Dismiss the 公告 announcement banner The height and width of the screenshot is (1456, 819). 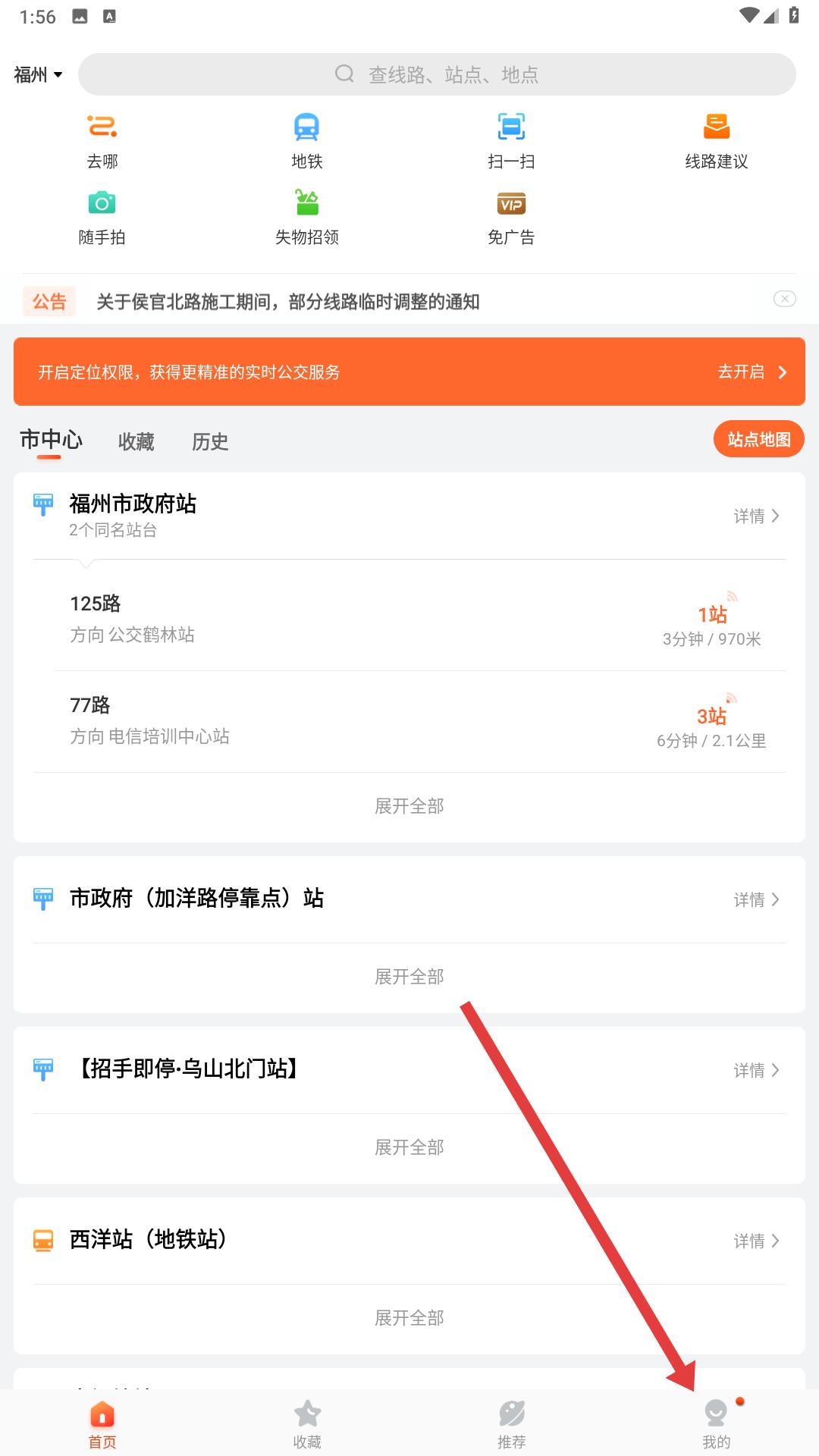coord(784,299)
